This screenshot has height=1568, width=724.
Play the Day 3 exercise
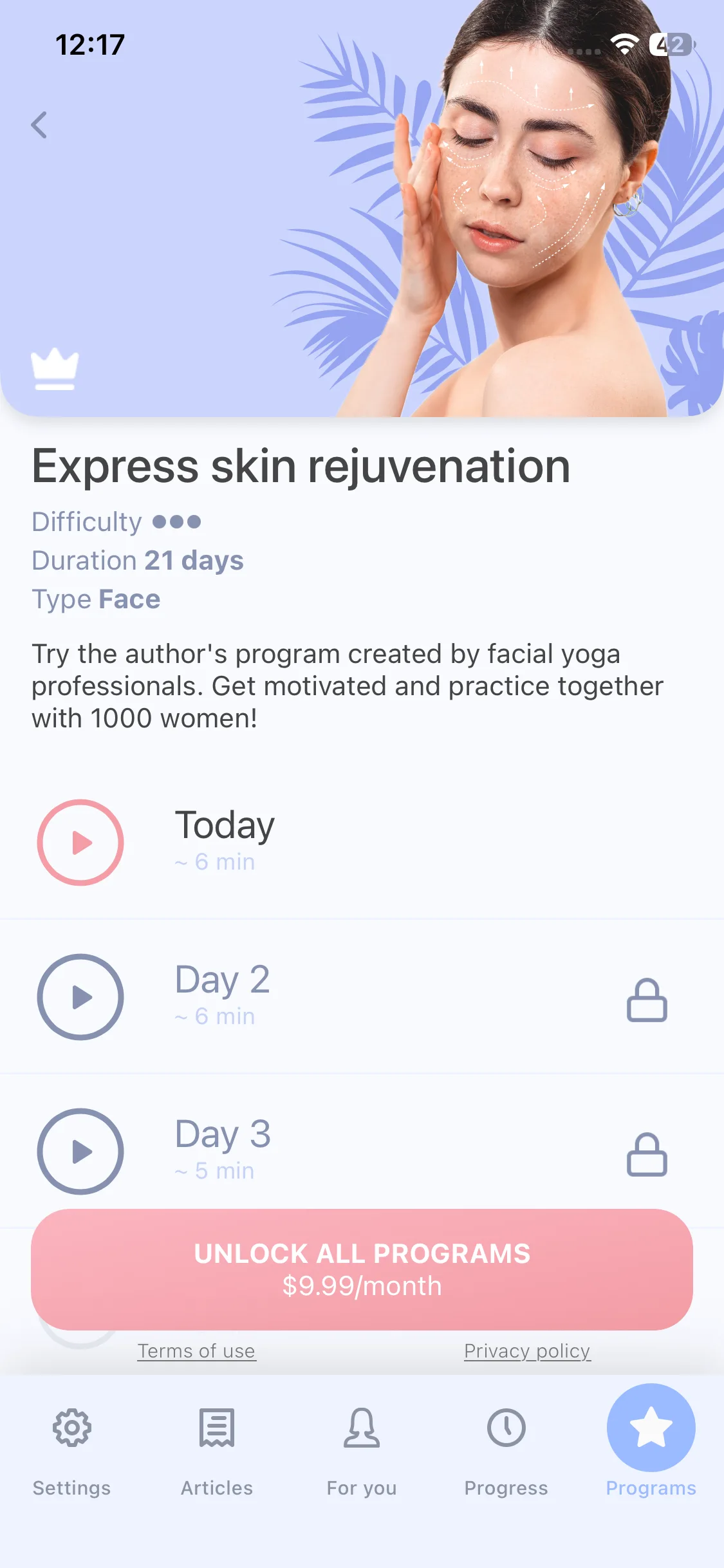click(80, 1152)
